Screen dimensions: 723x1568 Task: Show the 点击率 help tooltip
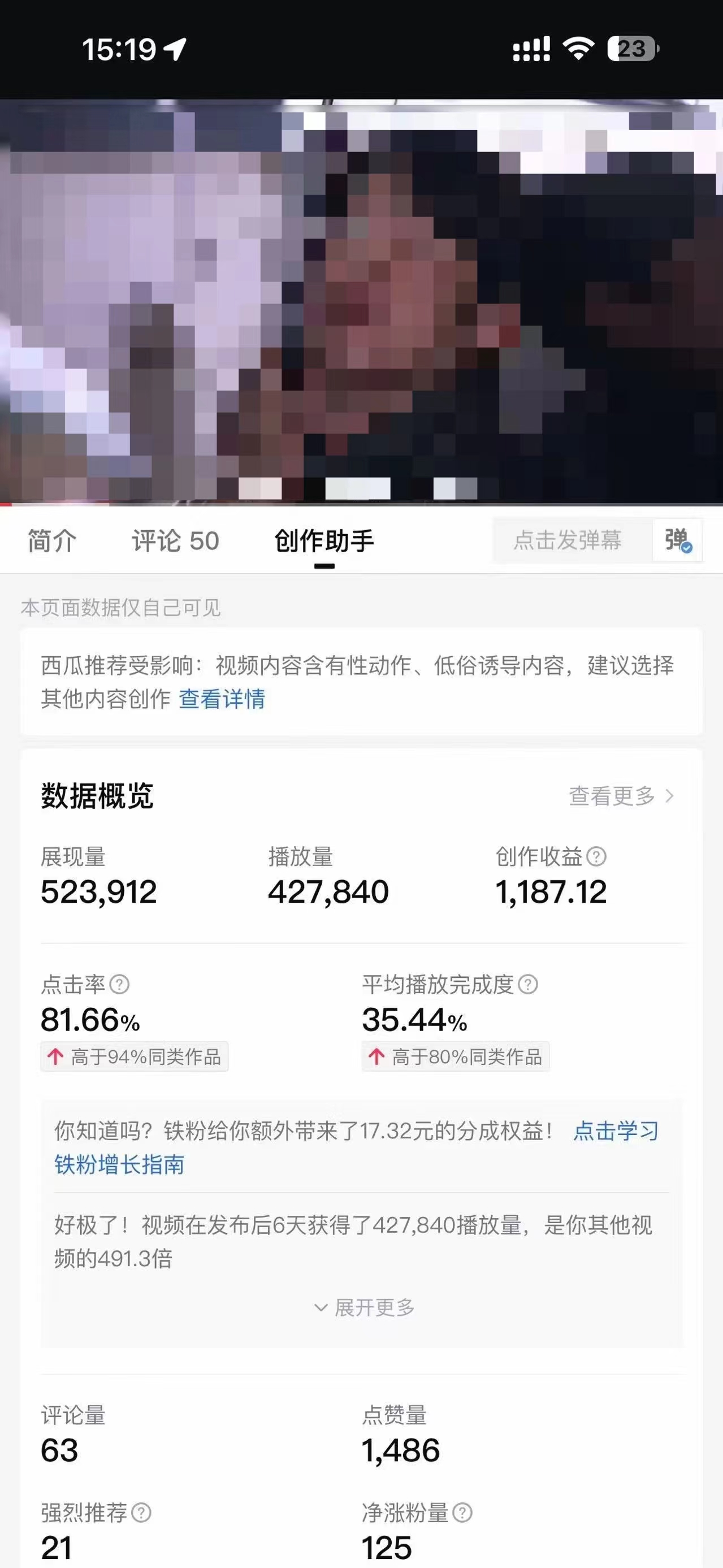click(119, 984)
